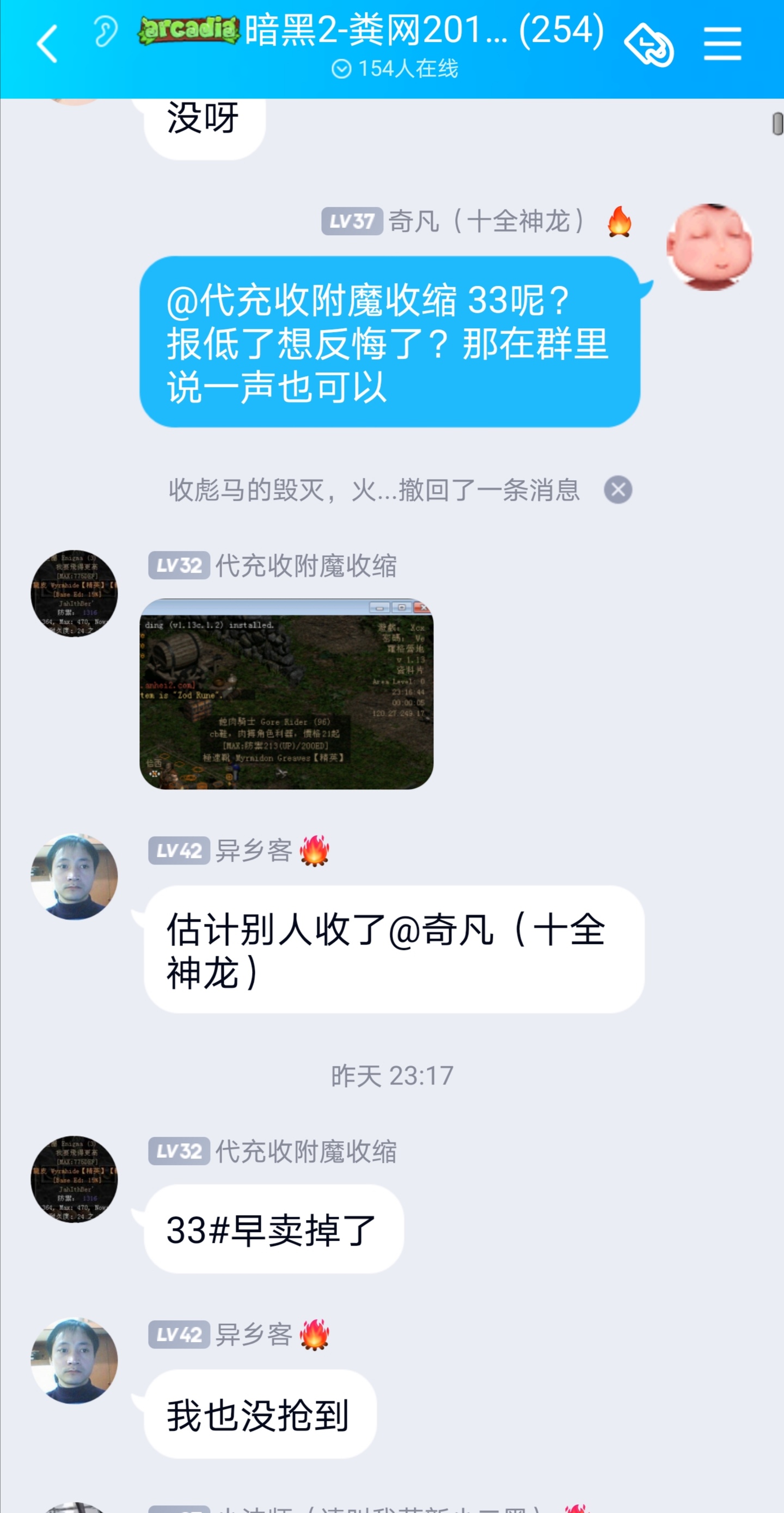View the avatar of 奇凡（十全神龙）
The height and width of the screenshot is (1513, 784).
point(709,247)
